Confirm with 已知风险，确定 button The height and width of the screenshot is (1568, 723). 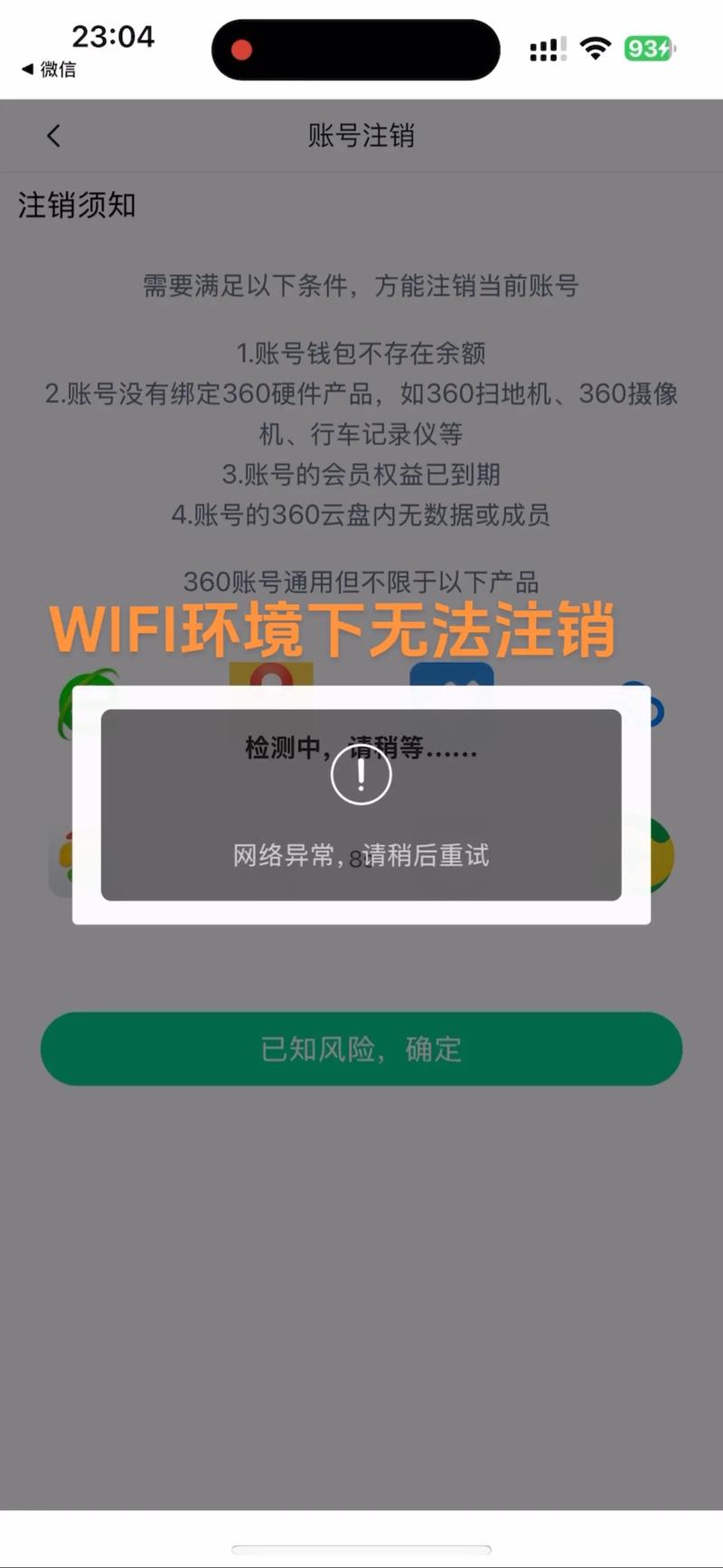361,1049
